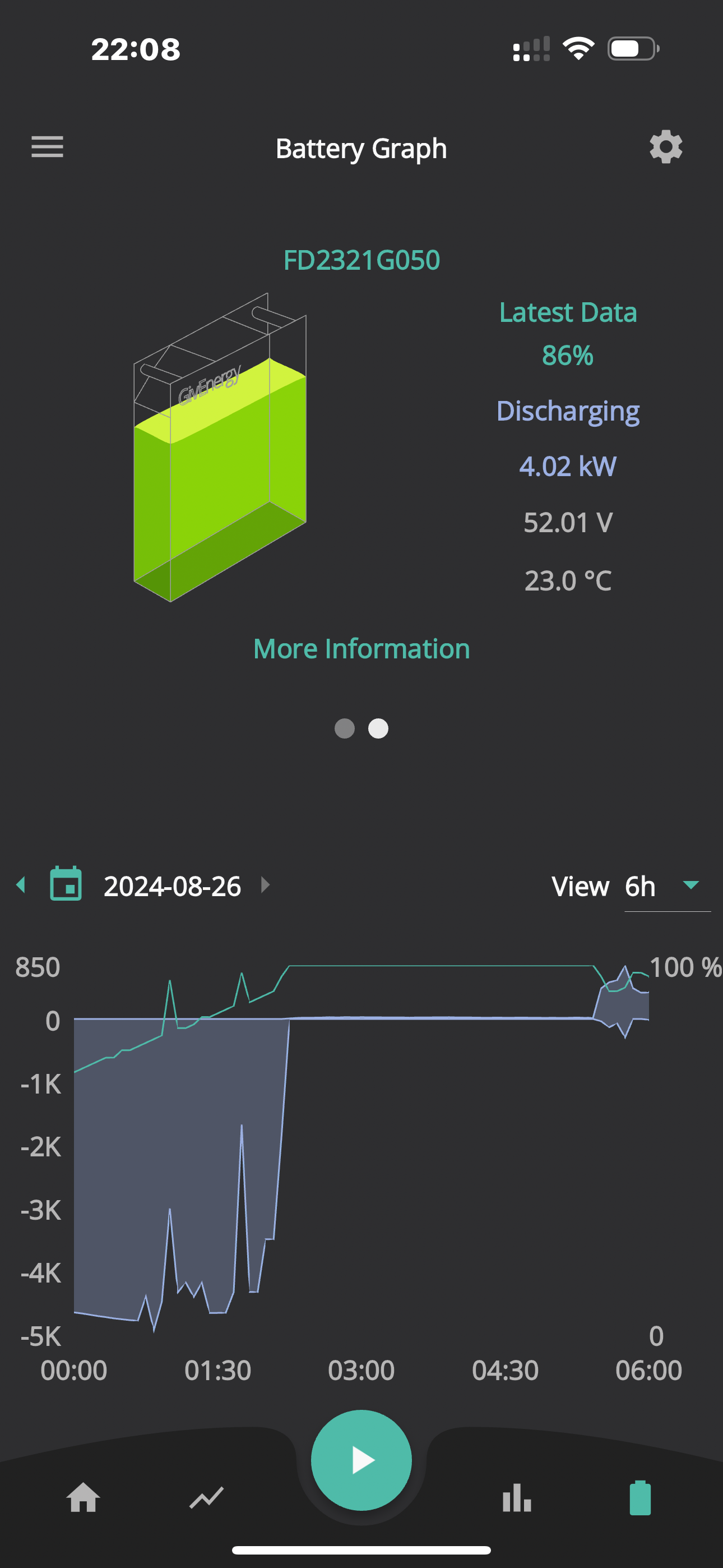Tap the green play button
The image size is (723, 1568).
coord(361,1460)
